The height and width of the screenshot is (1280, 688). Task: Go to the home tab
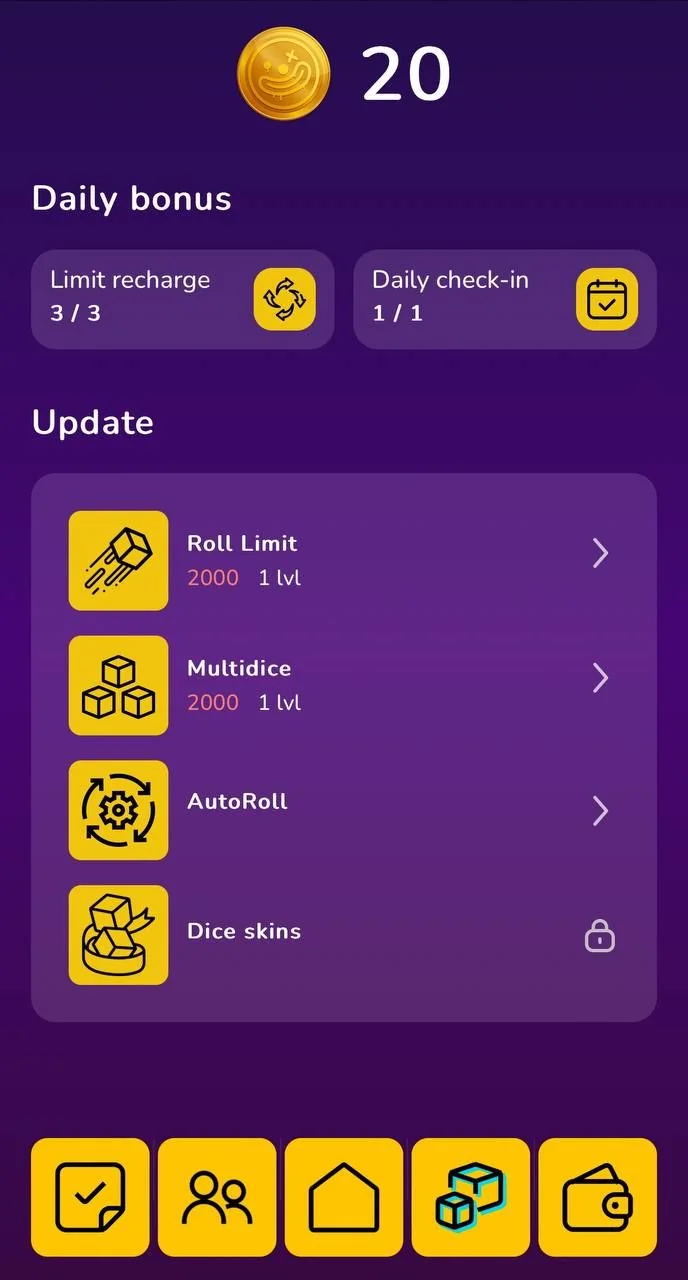(x=344, y=1197)
